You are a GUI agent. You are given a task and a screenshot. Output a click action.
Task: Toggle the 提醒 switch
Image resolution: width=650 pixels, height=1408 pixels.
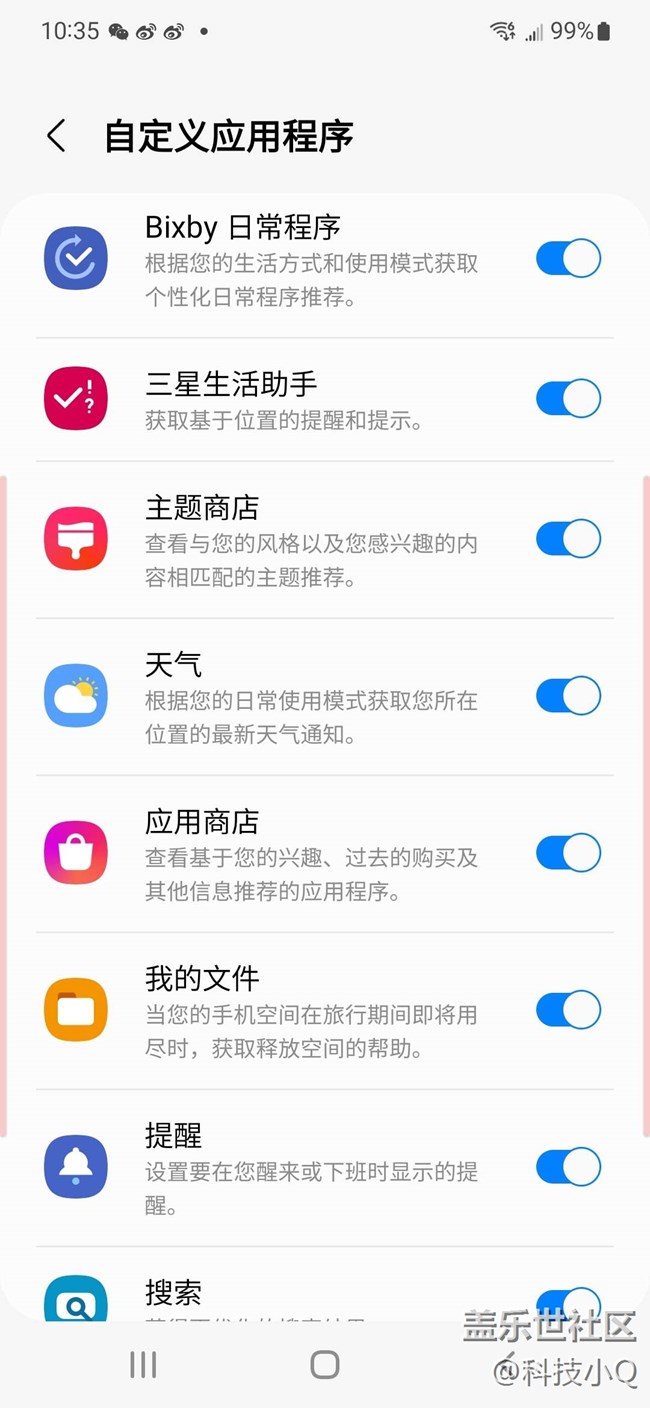pos(568,1167)
